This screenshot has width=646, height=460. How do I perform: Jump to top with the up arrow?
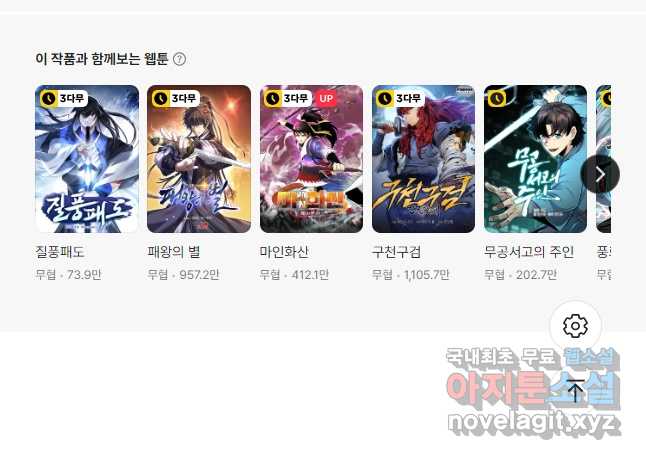pos(575,390)
